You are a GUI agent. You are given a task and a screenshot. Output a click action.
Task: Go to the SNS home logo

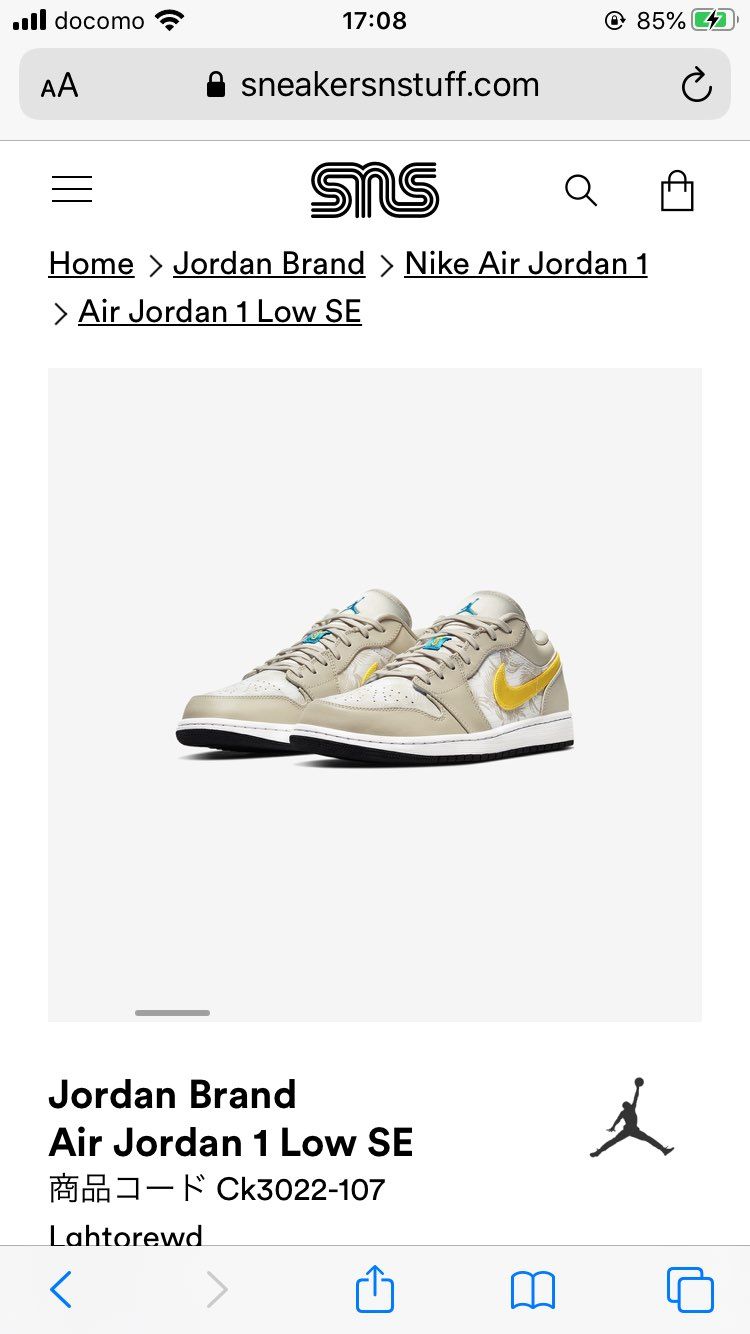click(375, 190)
